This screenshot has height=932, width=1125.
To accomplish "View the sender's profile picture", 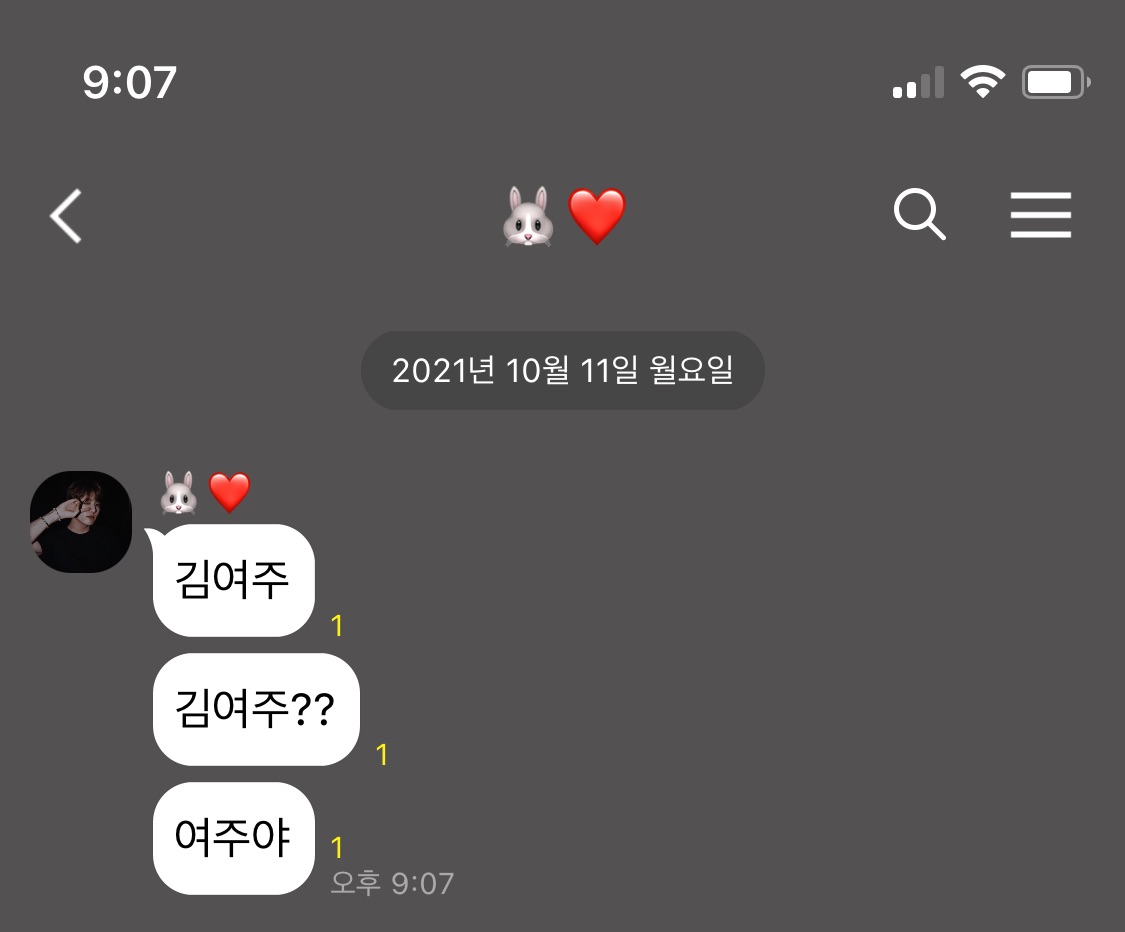I will [x=81, y=522].
